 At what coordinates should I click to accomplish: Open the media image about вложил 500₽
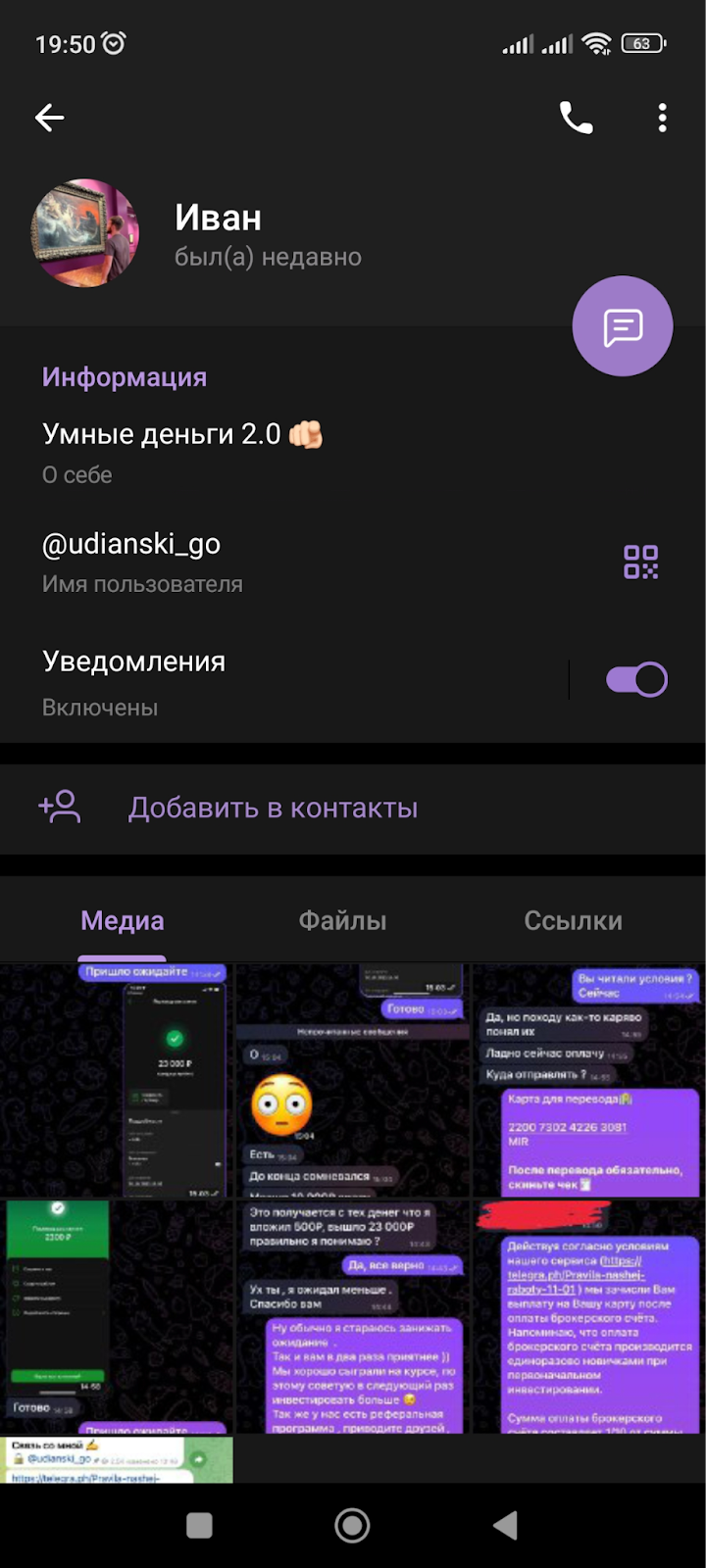point(353,1315)
